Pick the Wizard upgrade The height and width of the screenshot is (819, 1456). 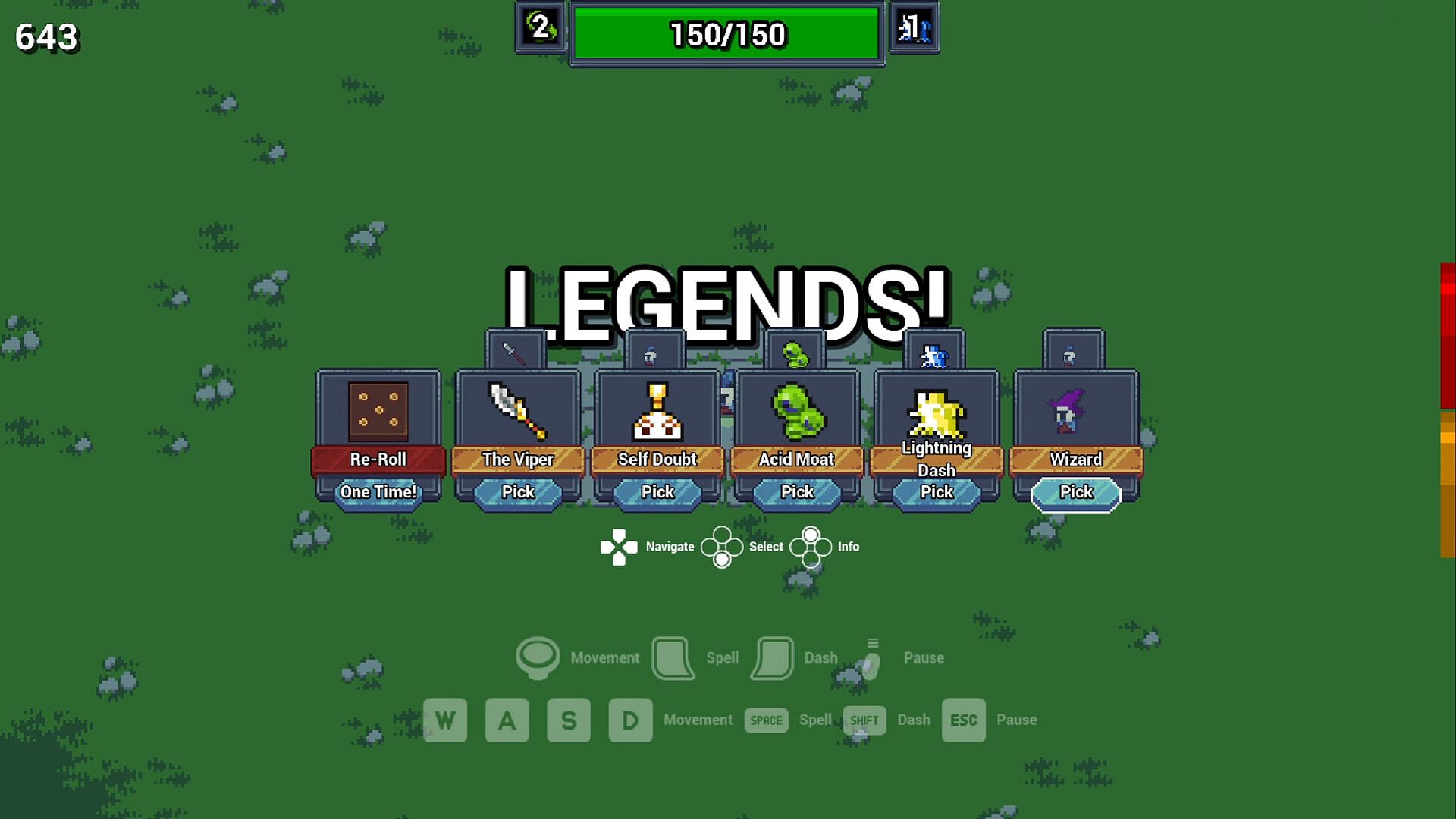pos(1076,492)
